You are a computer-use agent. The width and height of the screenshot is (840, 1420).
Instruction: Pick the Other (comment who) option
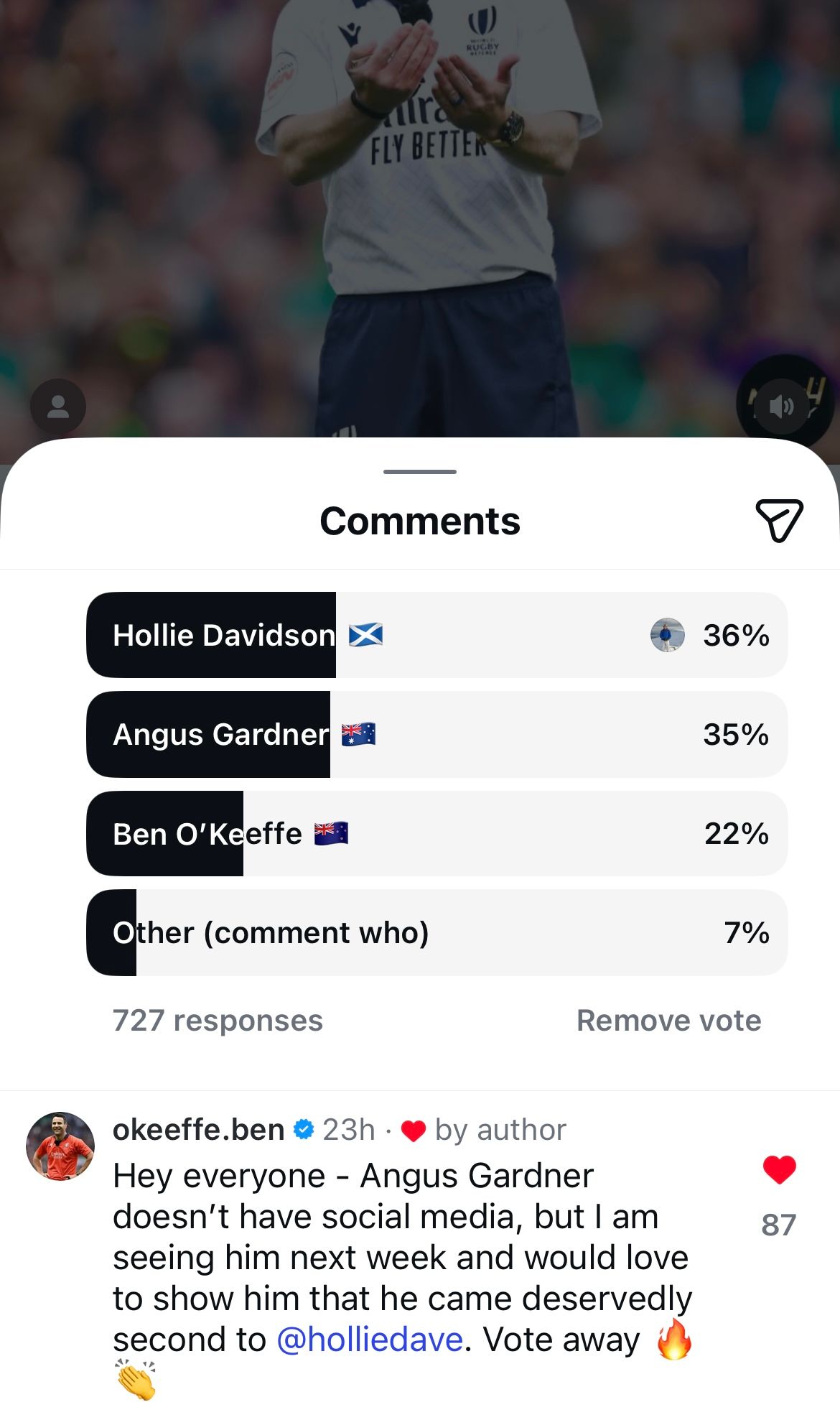tap(437, 932)
